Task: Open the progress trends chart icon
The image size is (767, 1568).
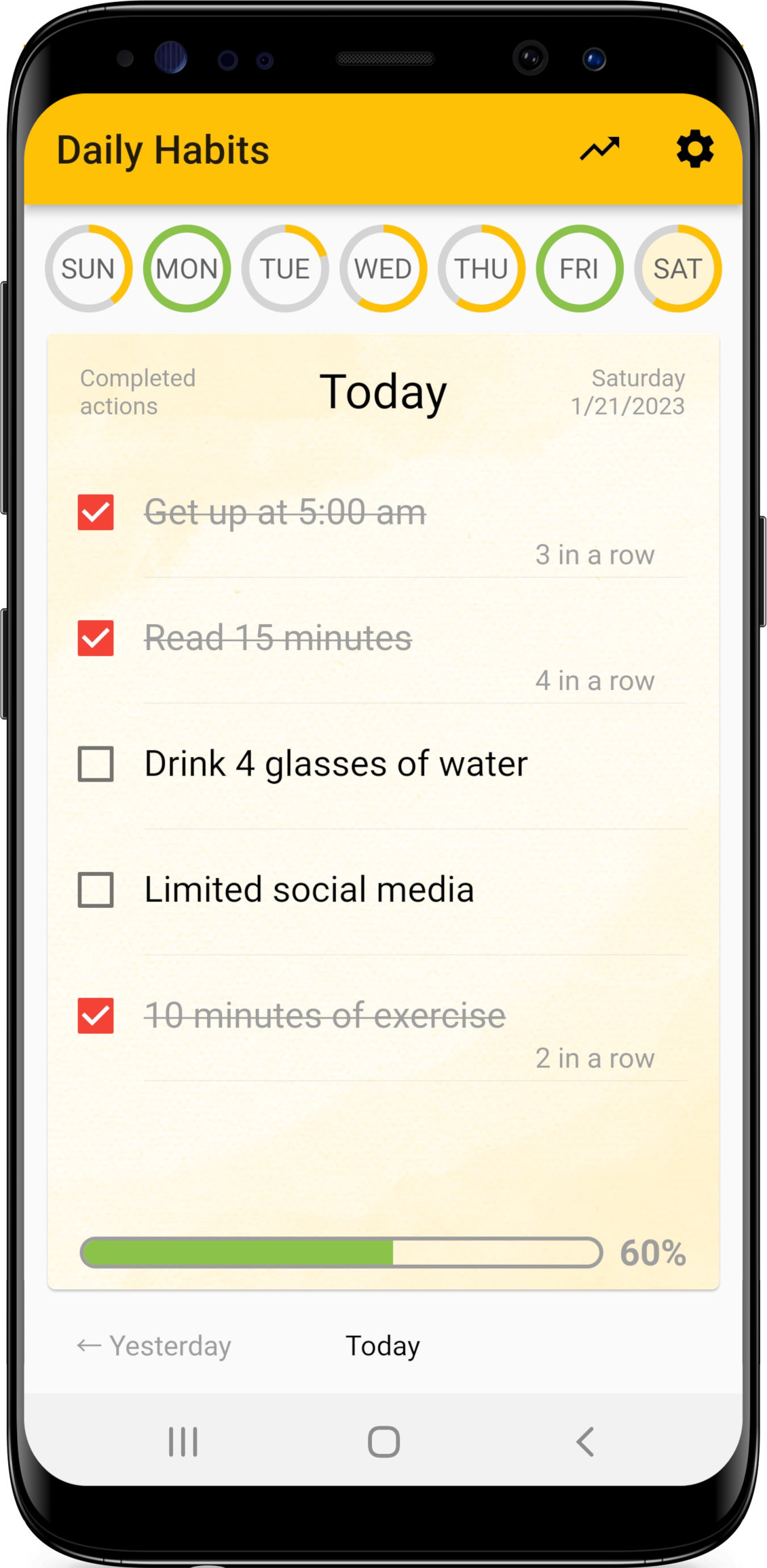Action: (600, 149)
